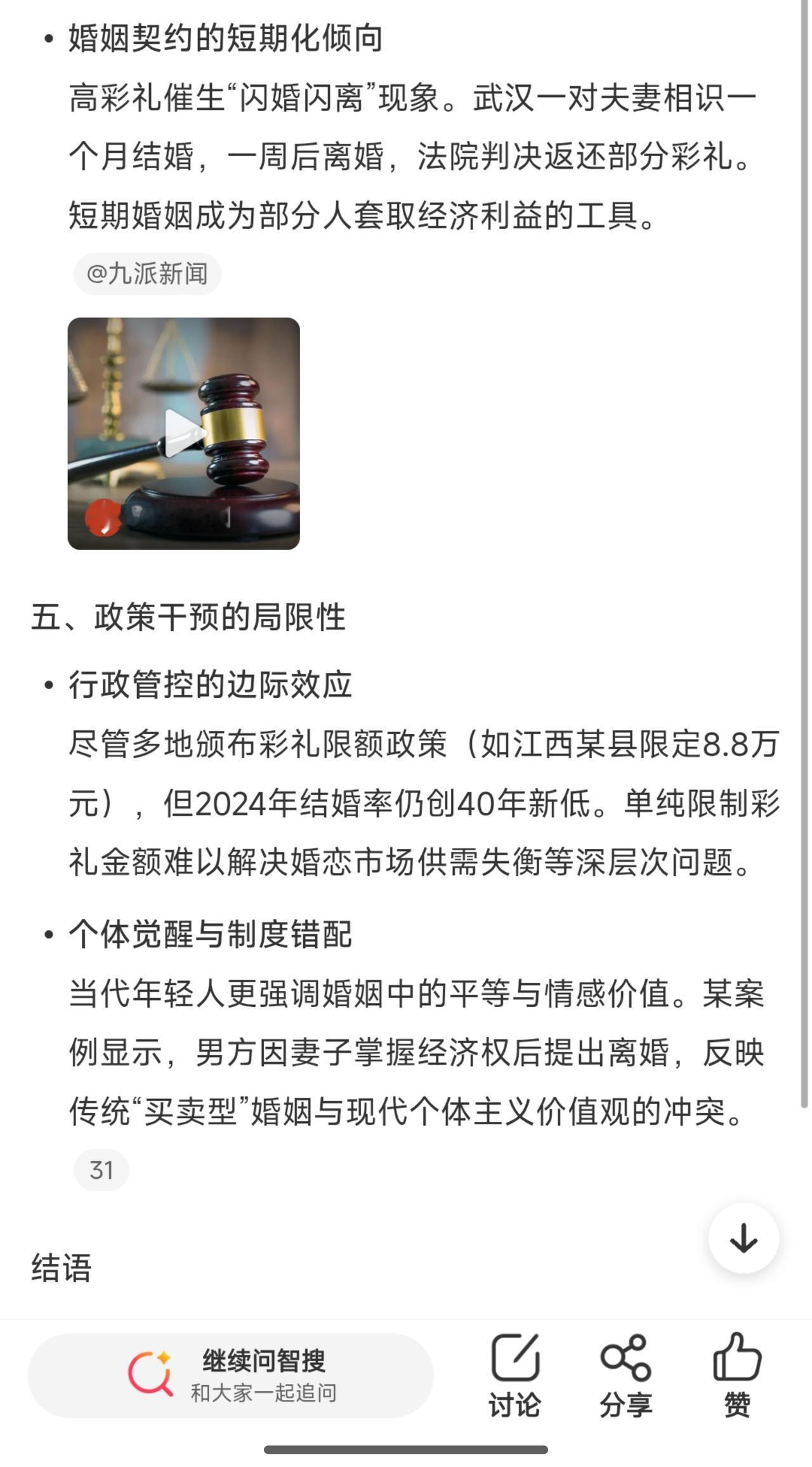Tap the play triangle on the thumbnail
This screenshot has height=1467, width=812.
(184, 431)
